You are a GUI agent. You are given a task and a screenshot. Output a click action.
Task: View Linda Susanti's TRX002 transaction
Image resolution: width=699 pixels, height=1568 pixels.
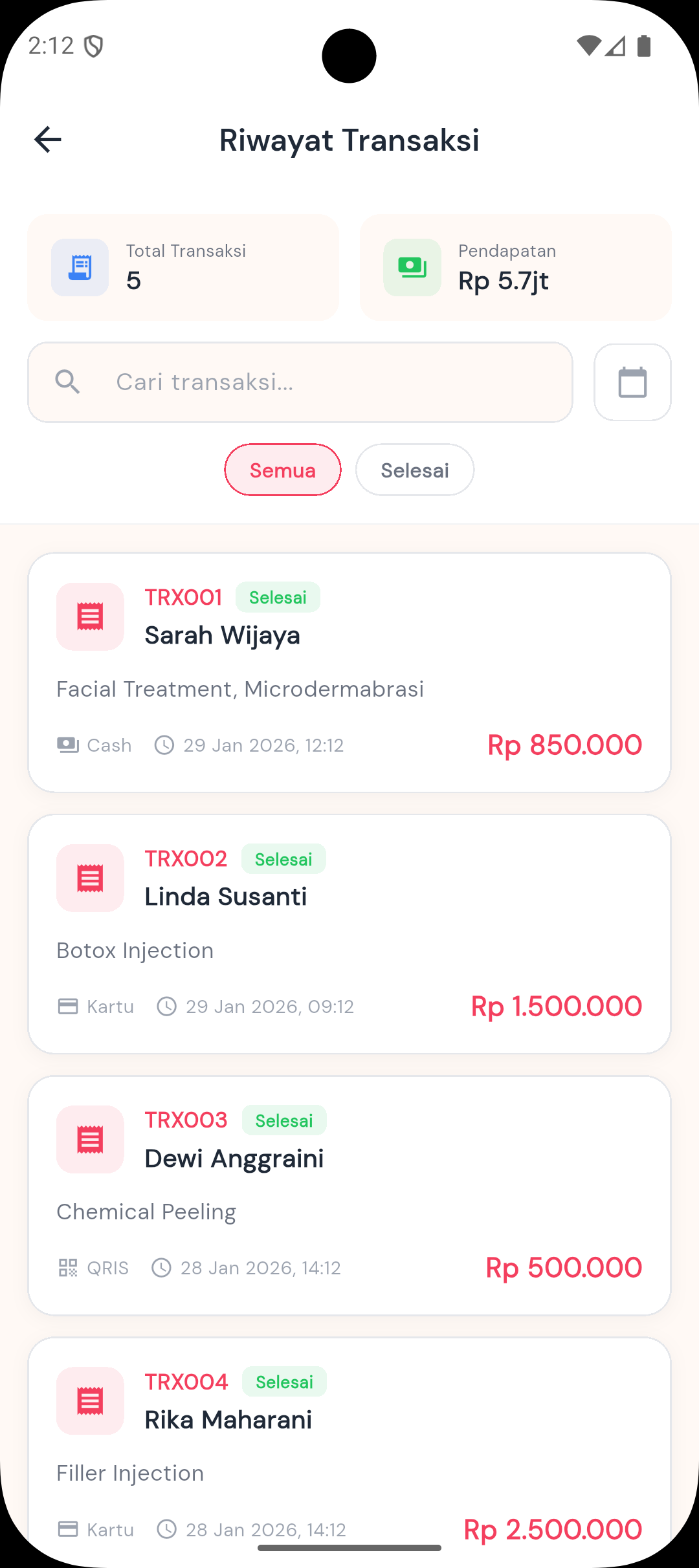pyautogui.click(x=349, y=934)
